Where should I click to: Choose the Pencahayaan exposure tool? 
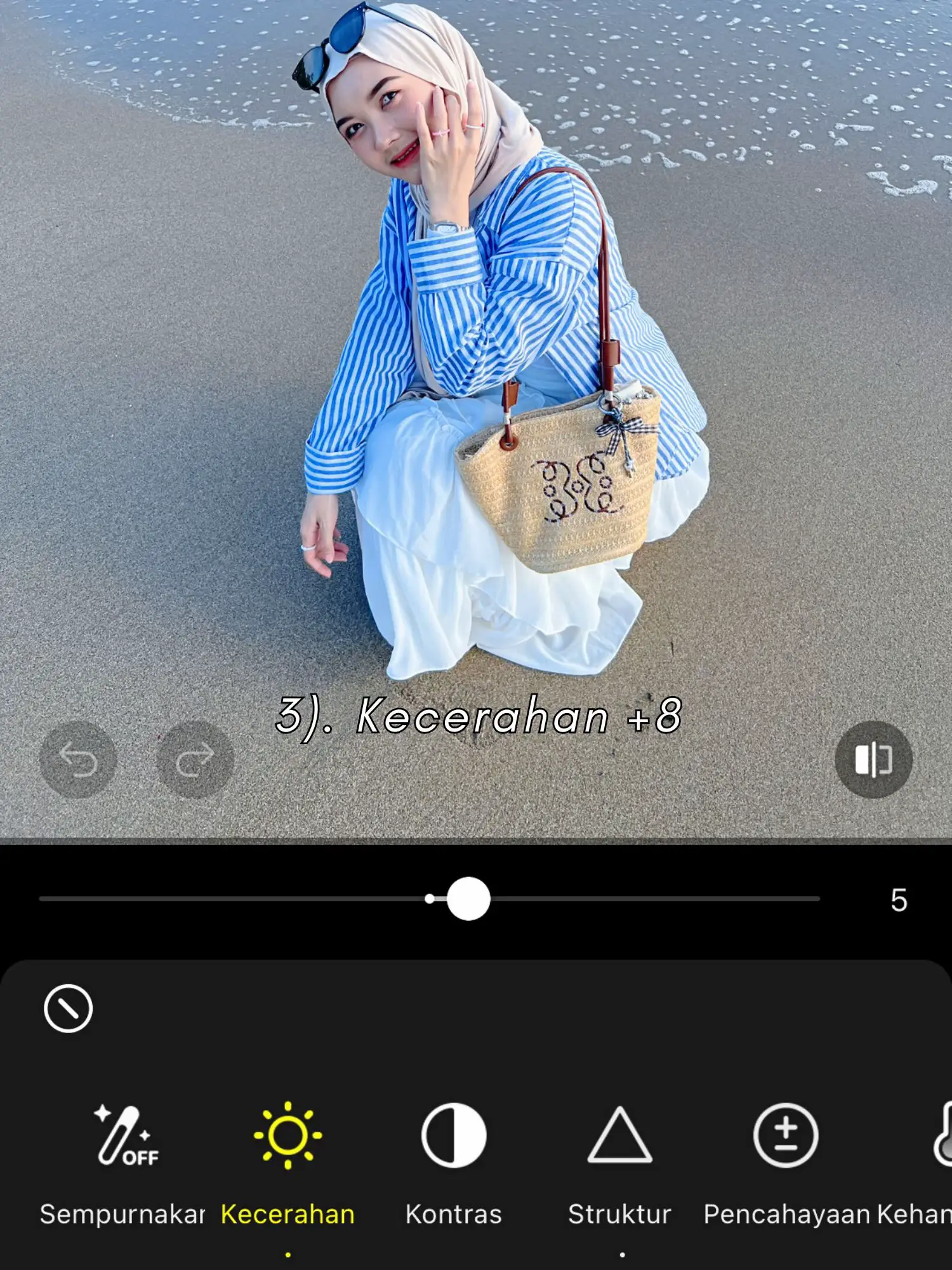coord(786,1162)
